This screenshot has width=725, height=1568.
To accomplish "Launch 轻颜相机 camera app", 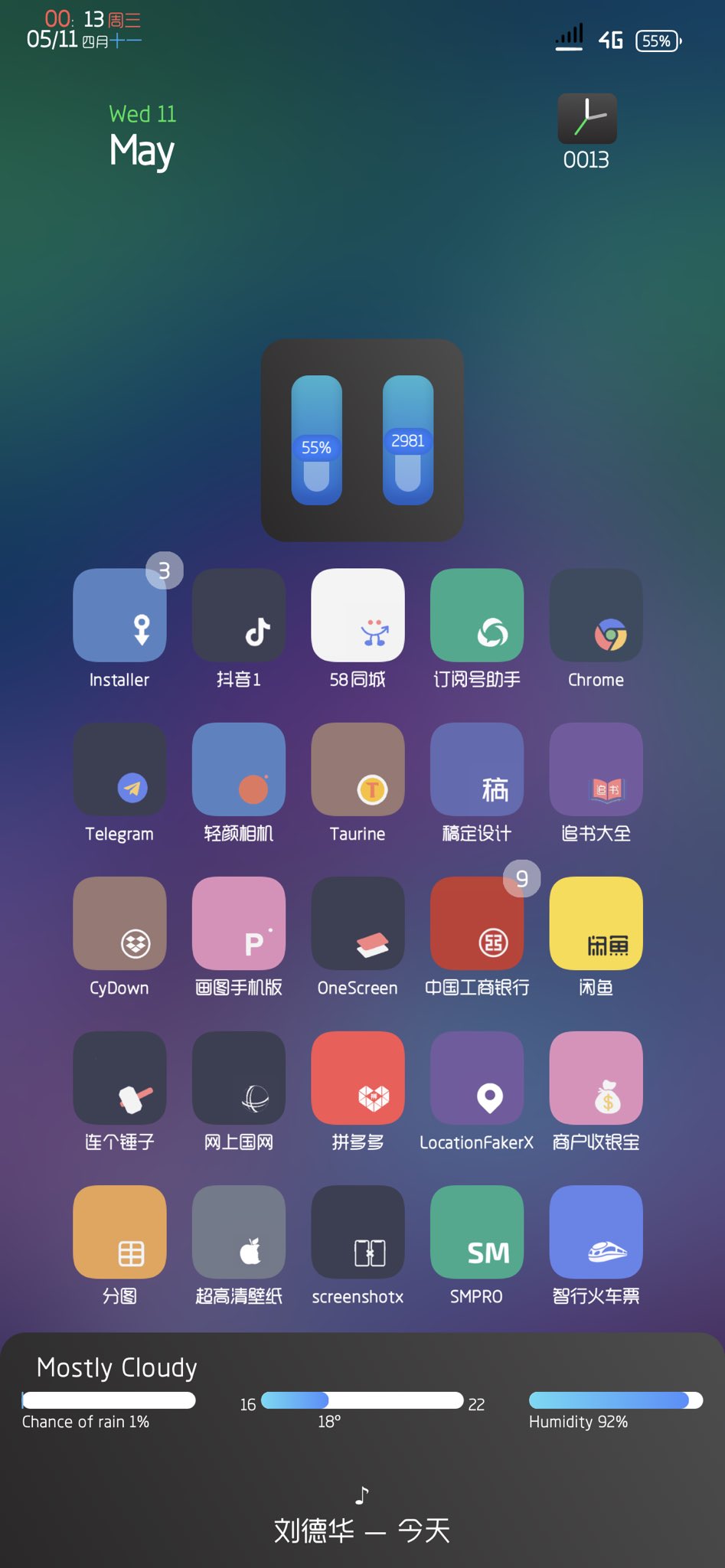I will pyautogui.click(x=239, y=769).
